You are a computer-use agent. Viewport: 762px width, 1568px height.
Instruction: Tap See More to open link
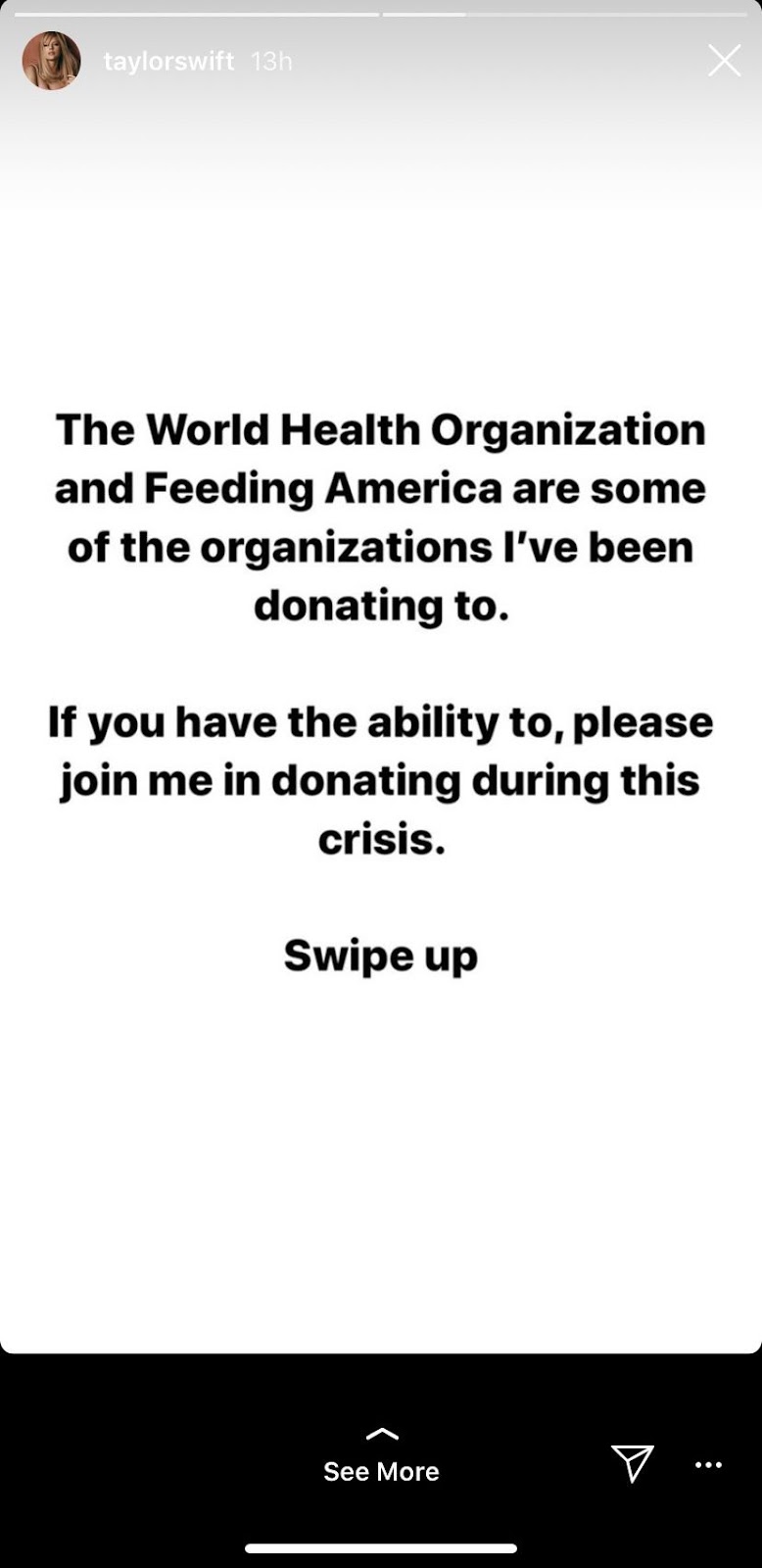pos(381,1458)
